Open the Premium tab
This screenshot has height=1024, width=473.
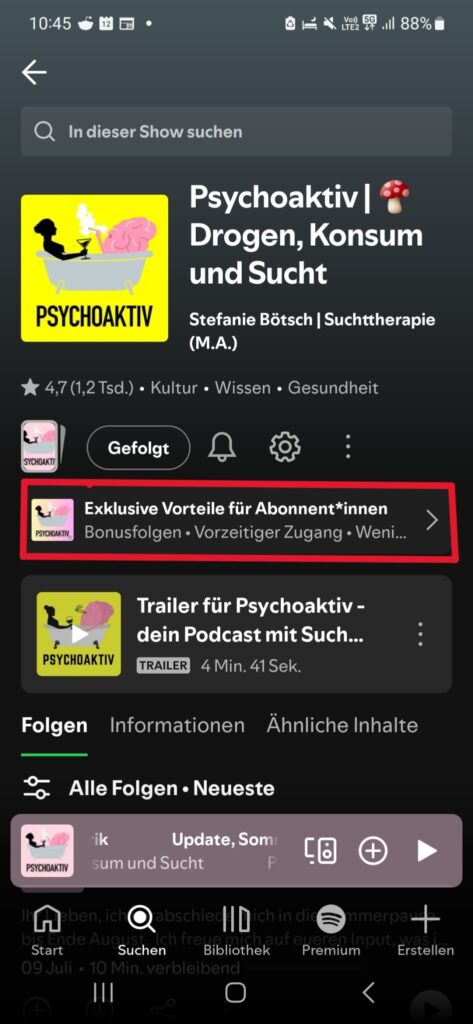tap(331, 930)
